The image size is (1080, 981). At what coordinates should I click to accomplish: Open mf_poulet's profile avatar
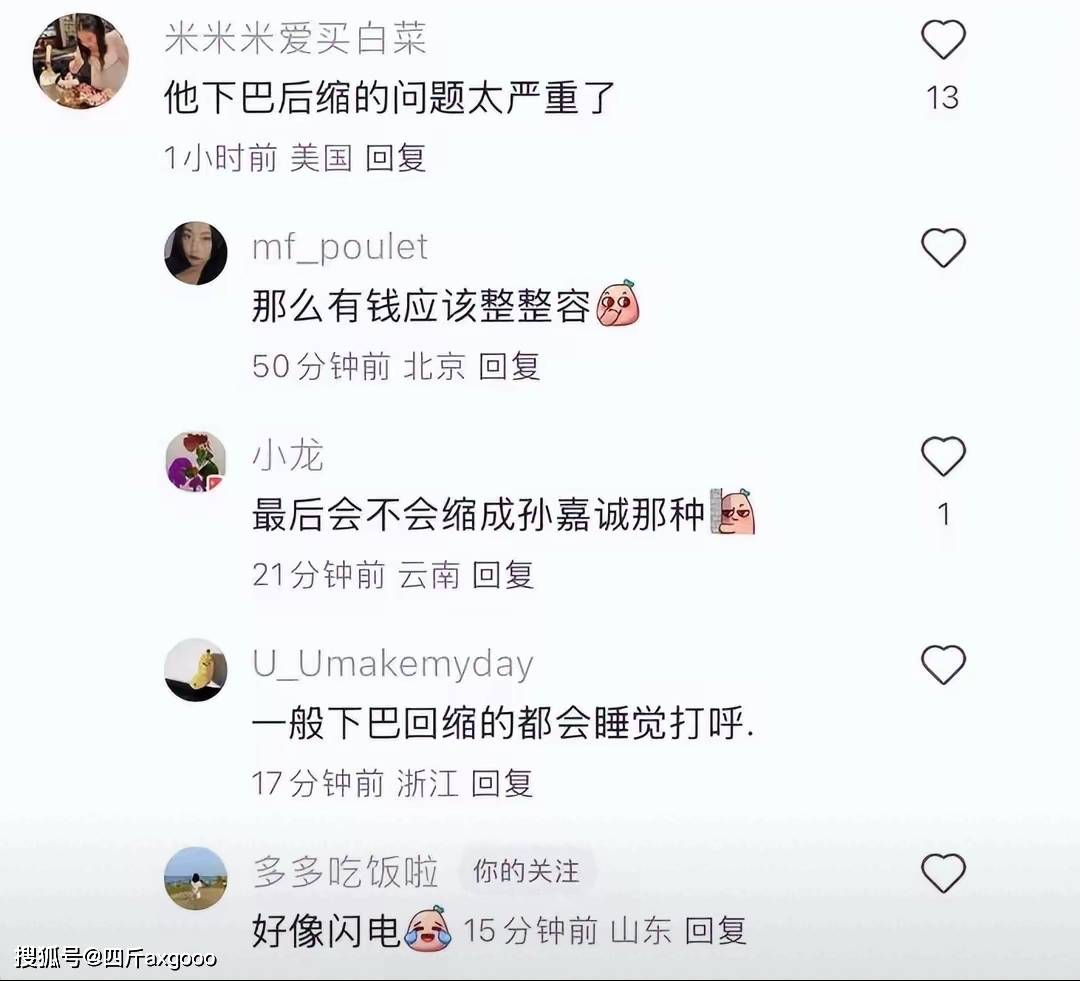coord(195,253)
